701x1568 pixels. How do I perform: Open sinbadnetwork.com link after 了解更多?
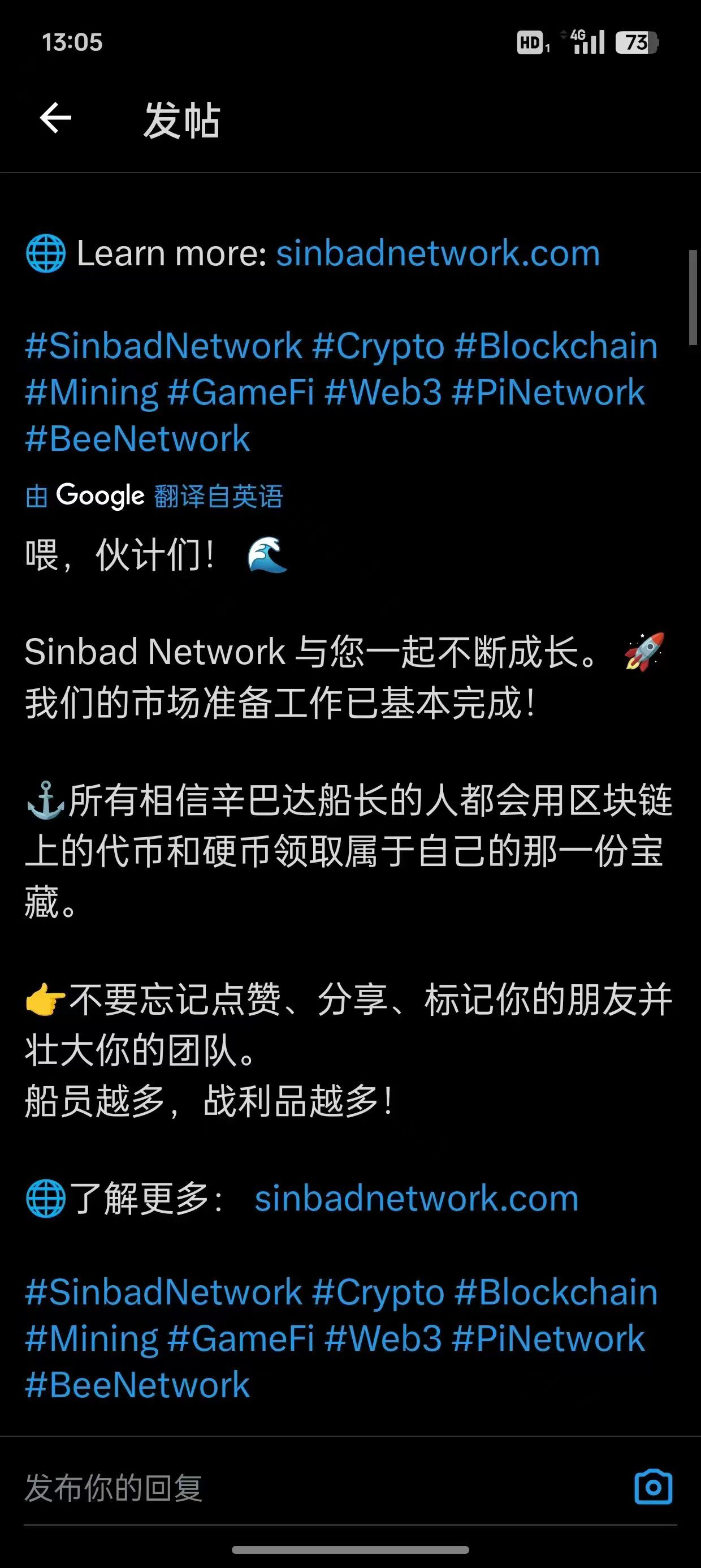click(x=416, y=1198)
